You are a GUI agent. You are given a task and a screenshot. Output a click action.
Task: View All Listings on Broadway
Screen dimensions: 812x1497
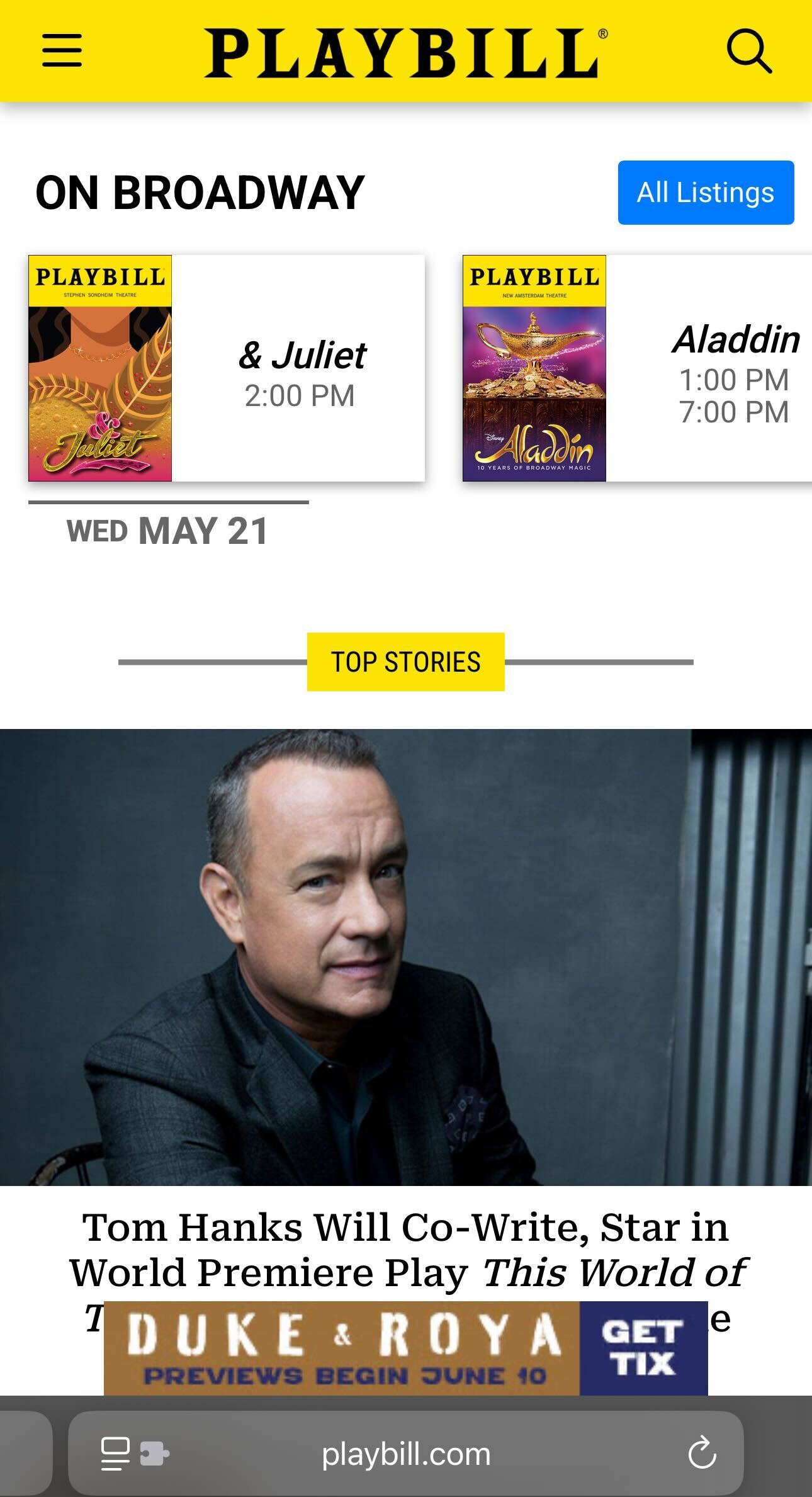pyautogui.click(x=706, y=193)
